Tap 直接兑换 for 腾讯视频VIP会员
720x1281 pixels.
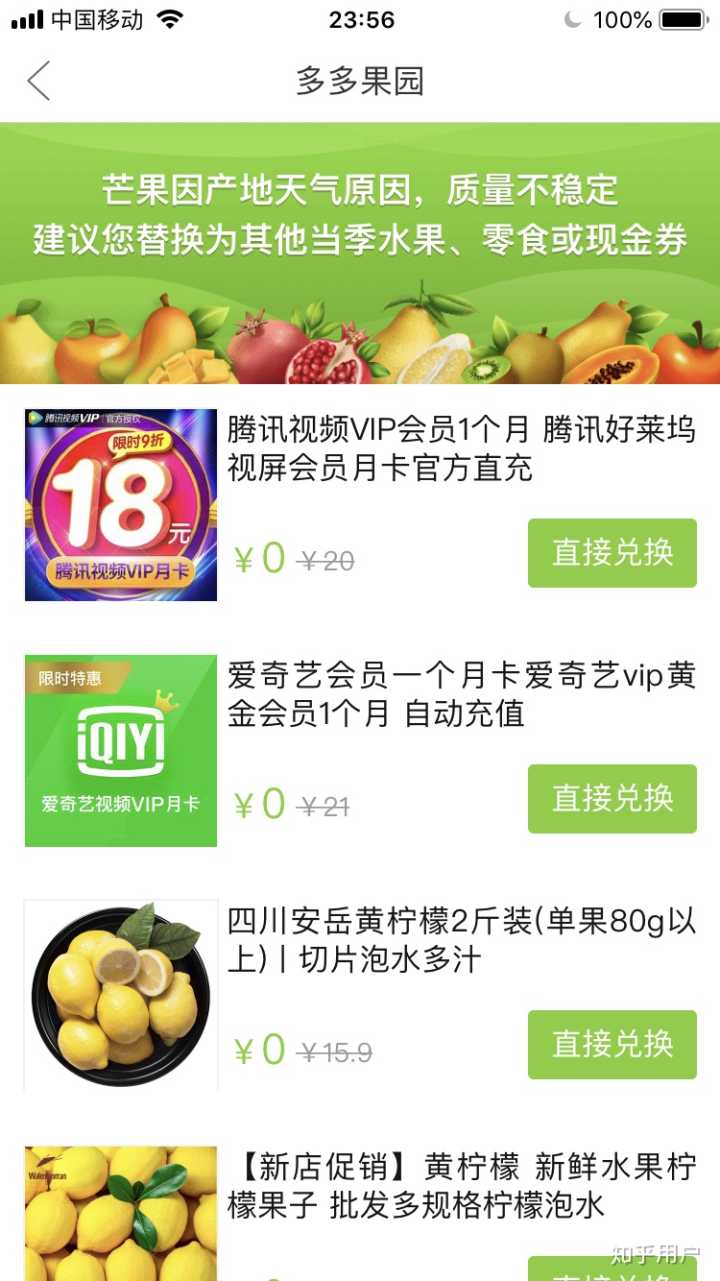pyautogui.click(x=612, y=553)
